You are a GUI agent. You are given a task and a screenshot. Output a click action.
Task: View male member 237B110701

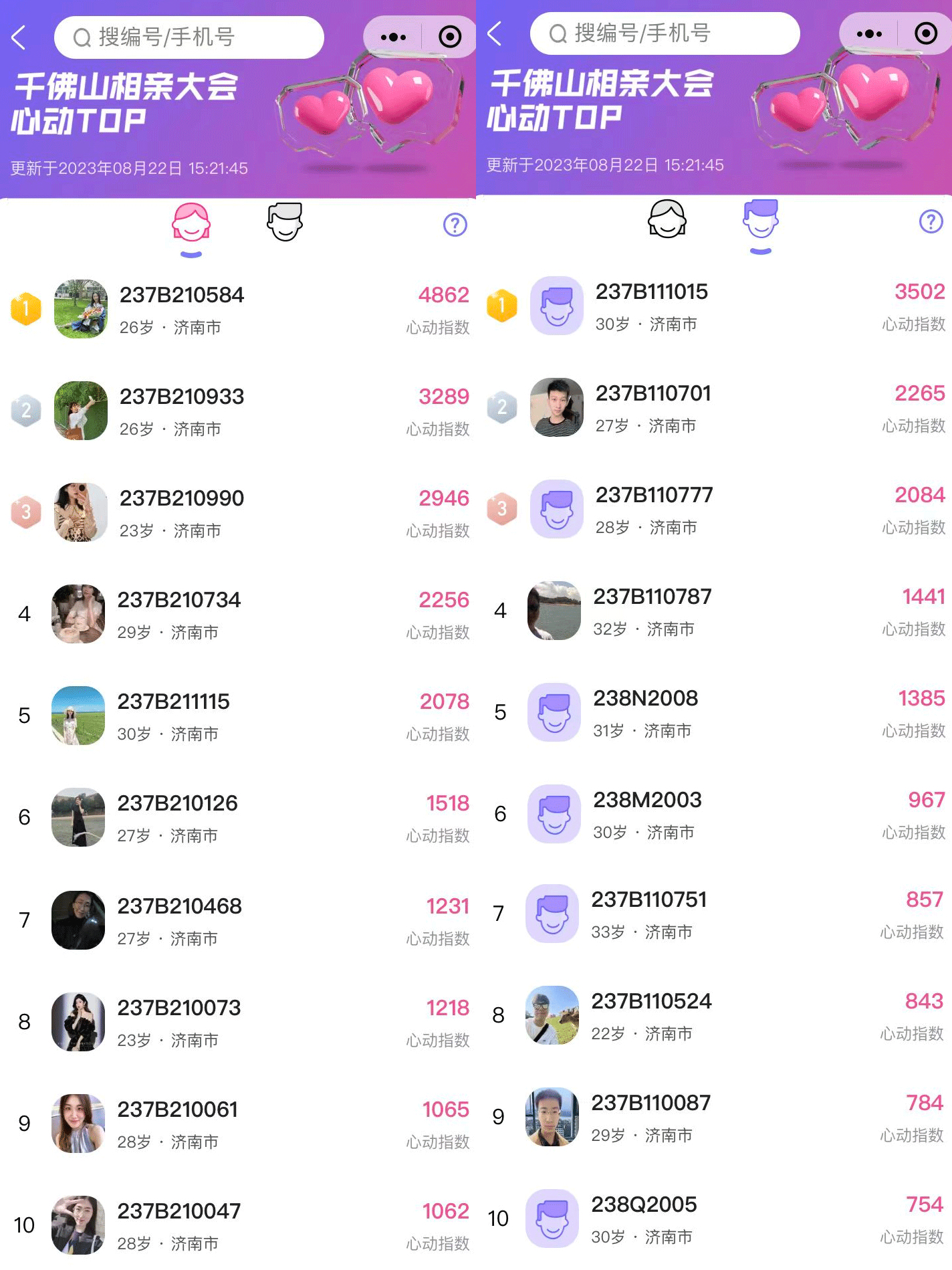click(653, 407)
